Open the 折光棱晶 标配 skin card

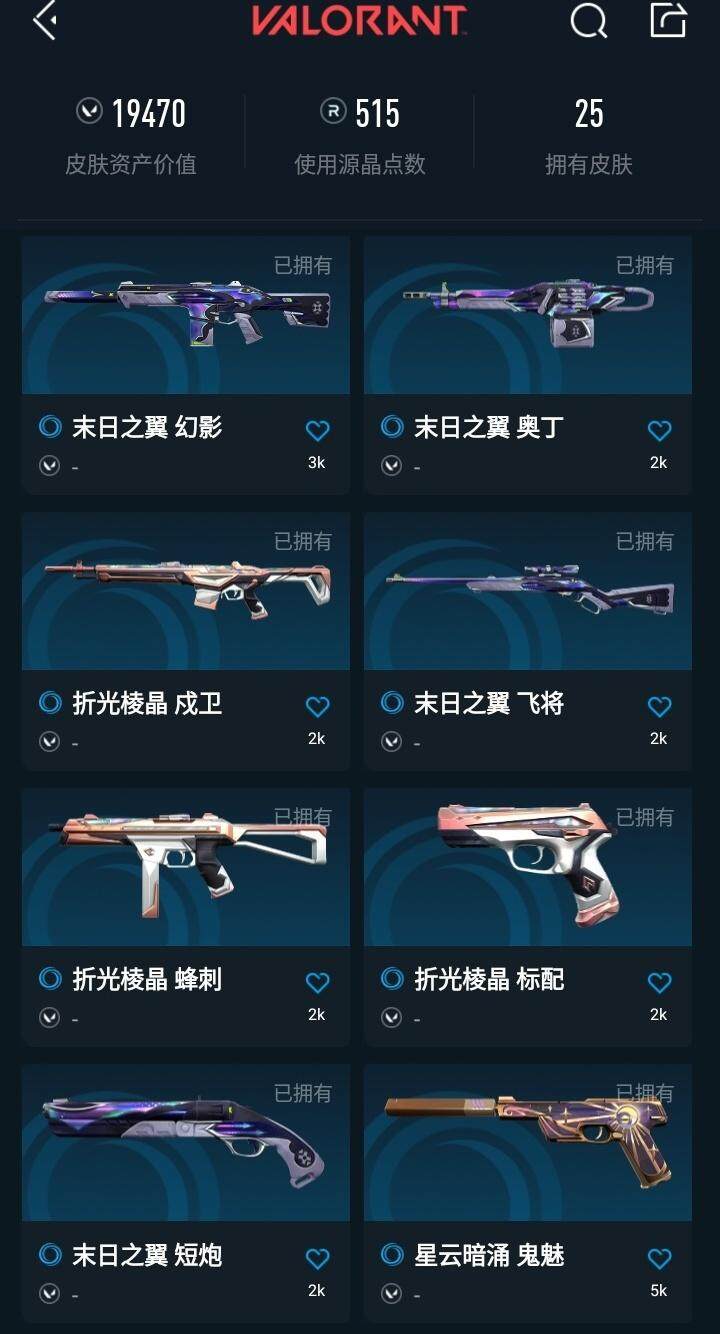(x=528, y=868)
